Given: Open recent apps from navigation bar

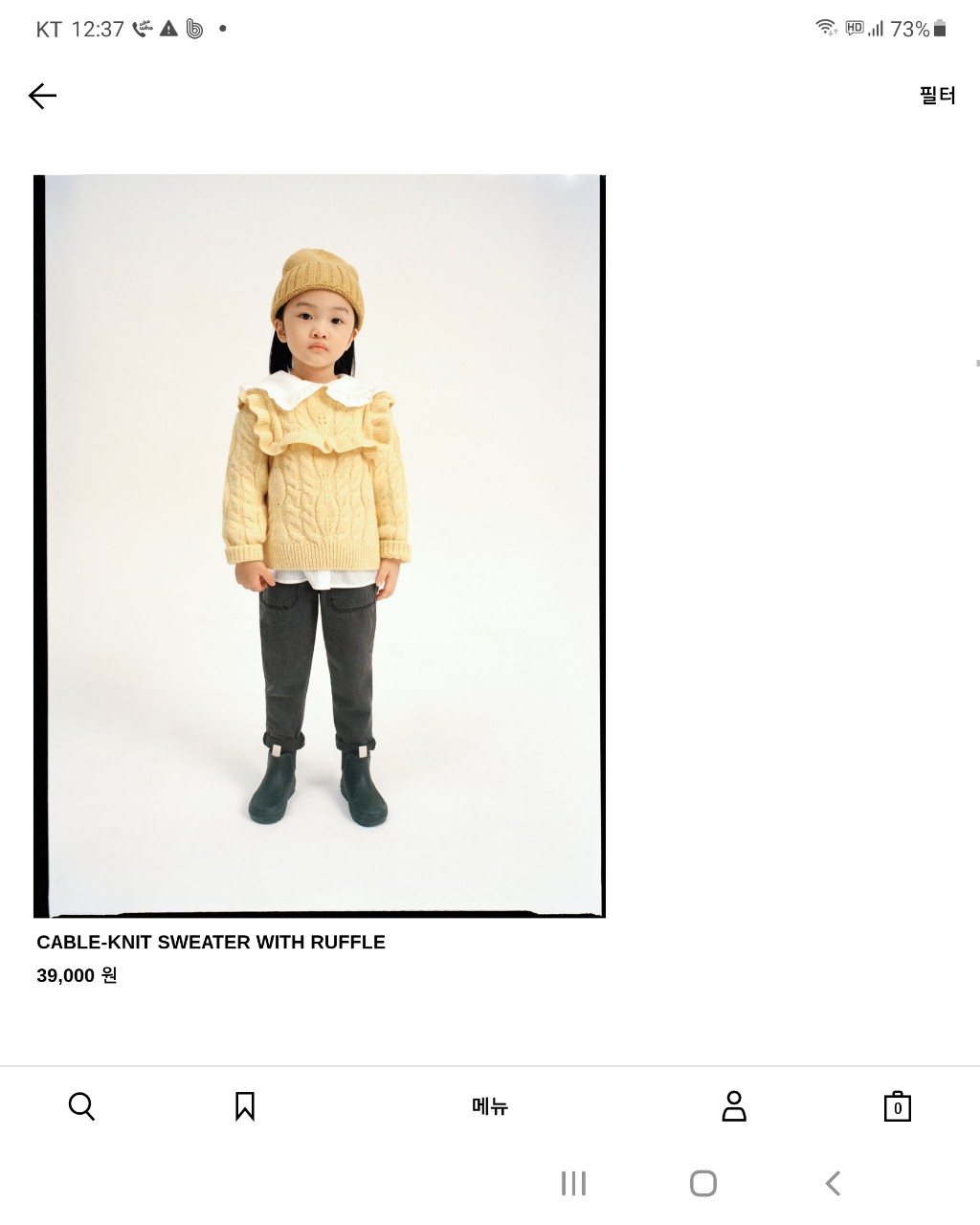Looking at the screenshot, I should point(573,1184).
